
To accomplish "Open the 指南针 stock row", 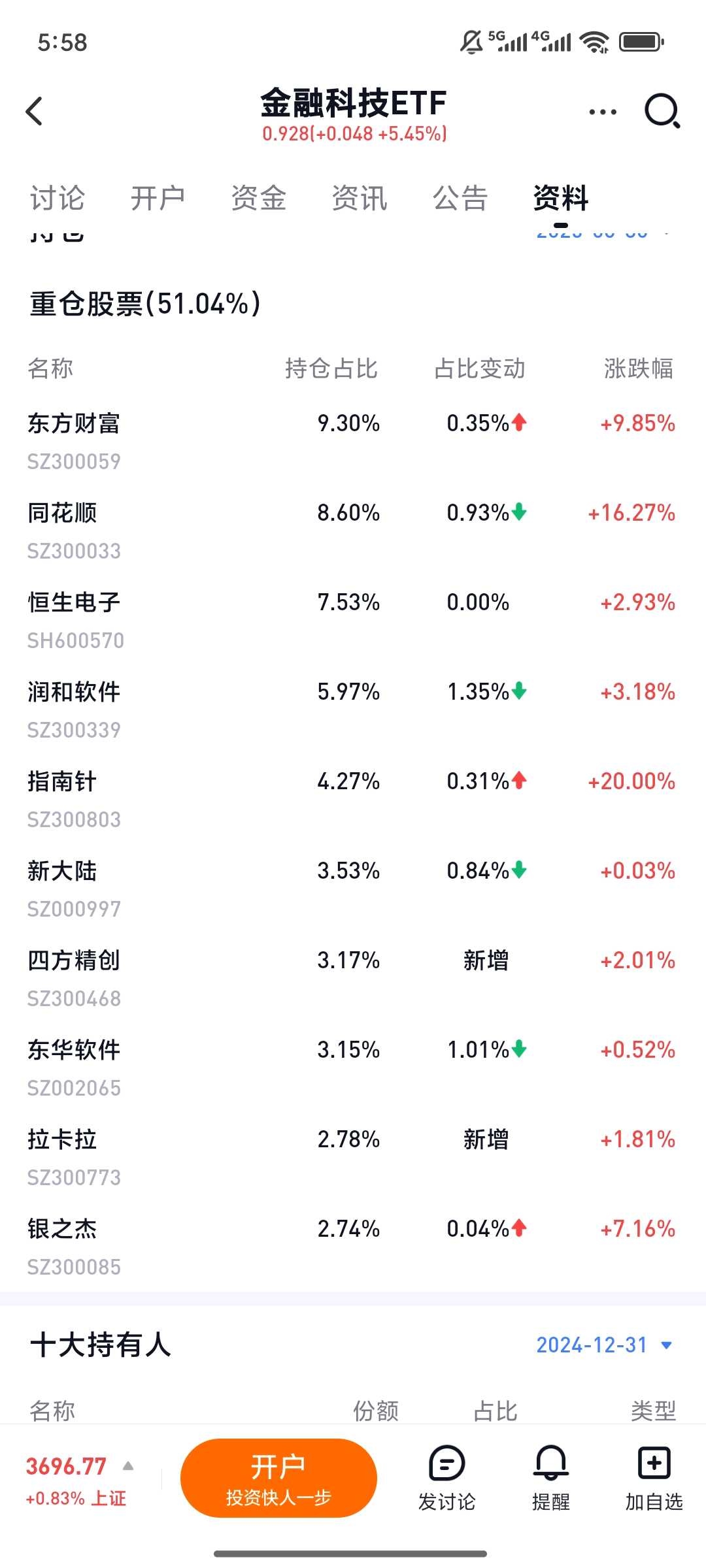I will click(x=353, y=799).
